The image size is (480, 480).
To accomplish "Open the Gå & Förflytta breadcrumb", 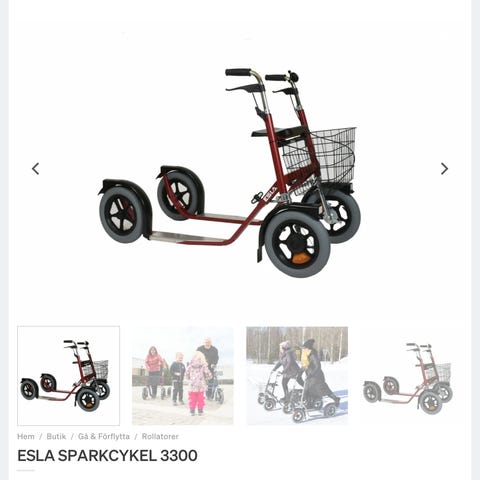I will pyautogui.click(x=104, y=436).
